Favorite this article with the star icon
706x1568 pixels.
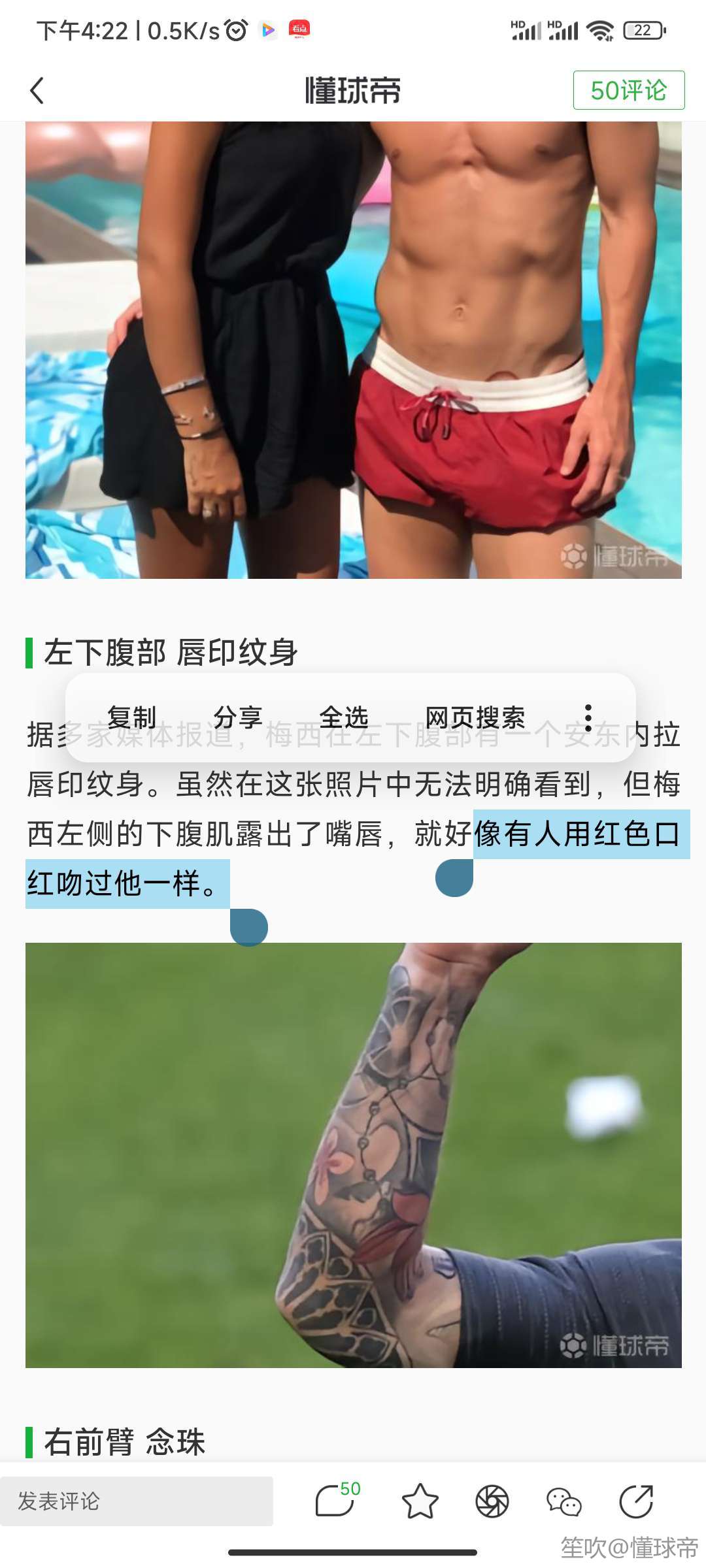click(420, 1501)
